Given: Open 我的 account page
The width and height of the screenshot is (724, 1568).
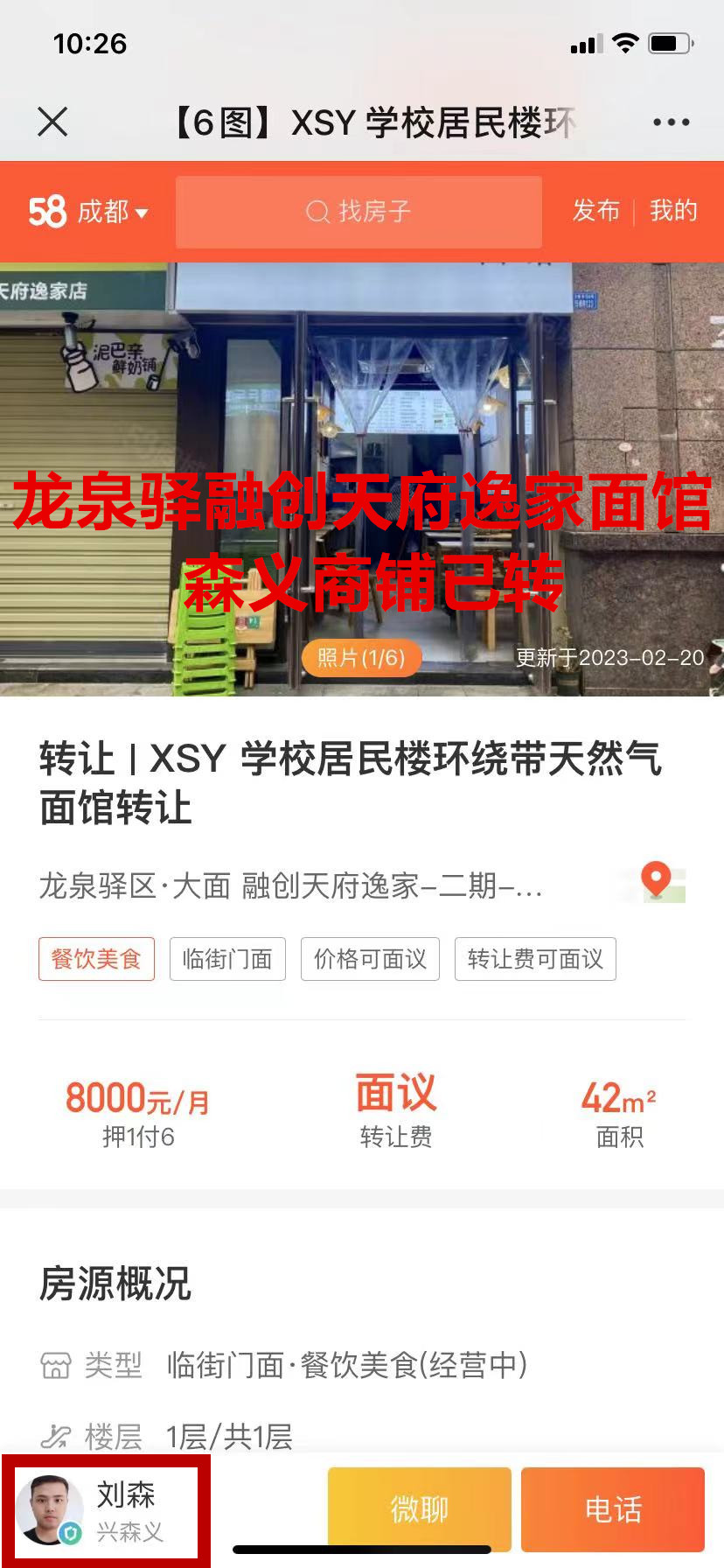Looking at the screenshot, I should click(x=673, y=211).
